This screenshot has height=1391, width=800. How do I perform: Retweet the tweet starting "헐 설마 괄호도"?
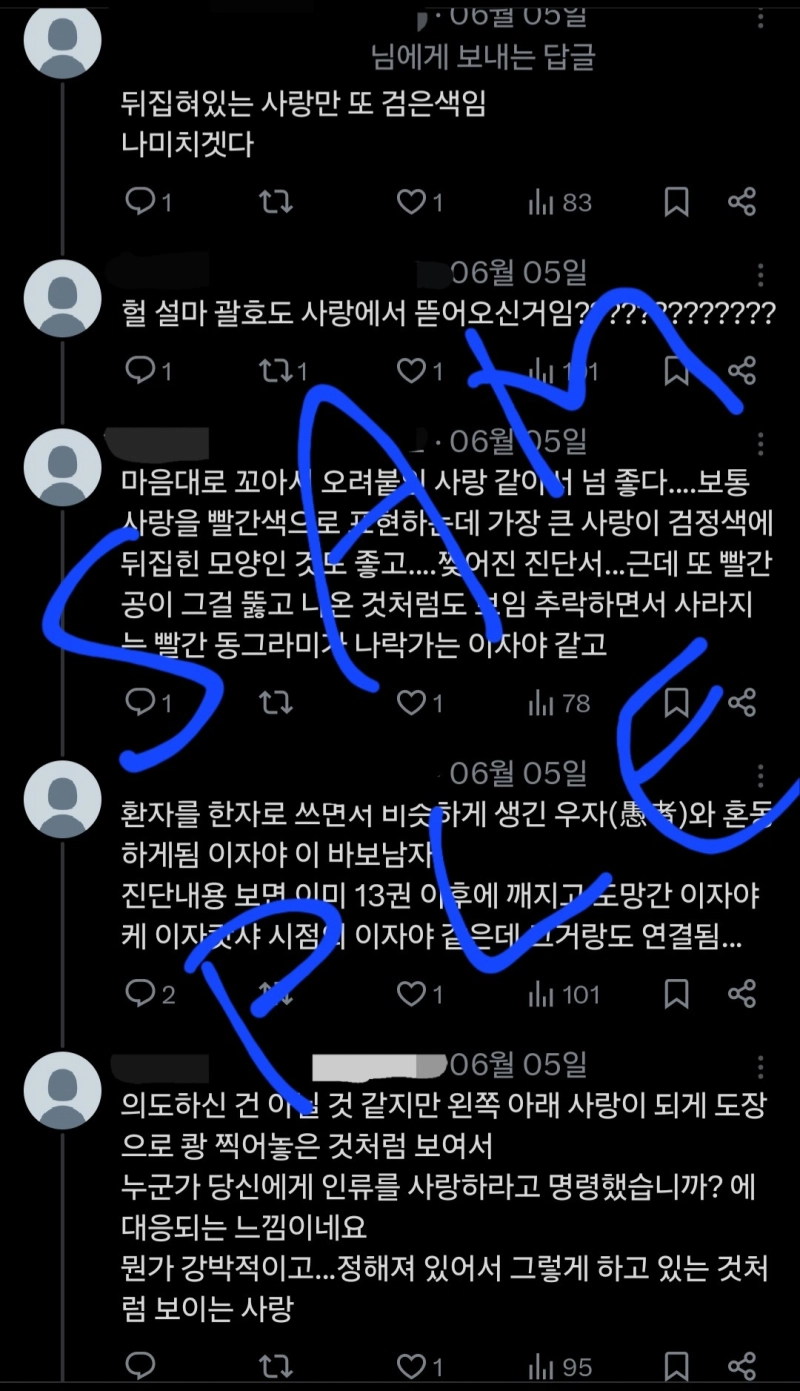[x=273, y=372]
